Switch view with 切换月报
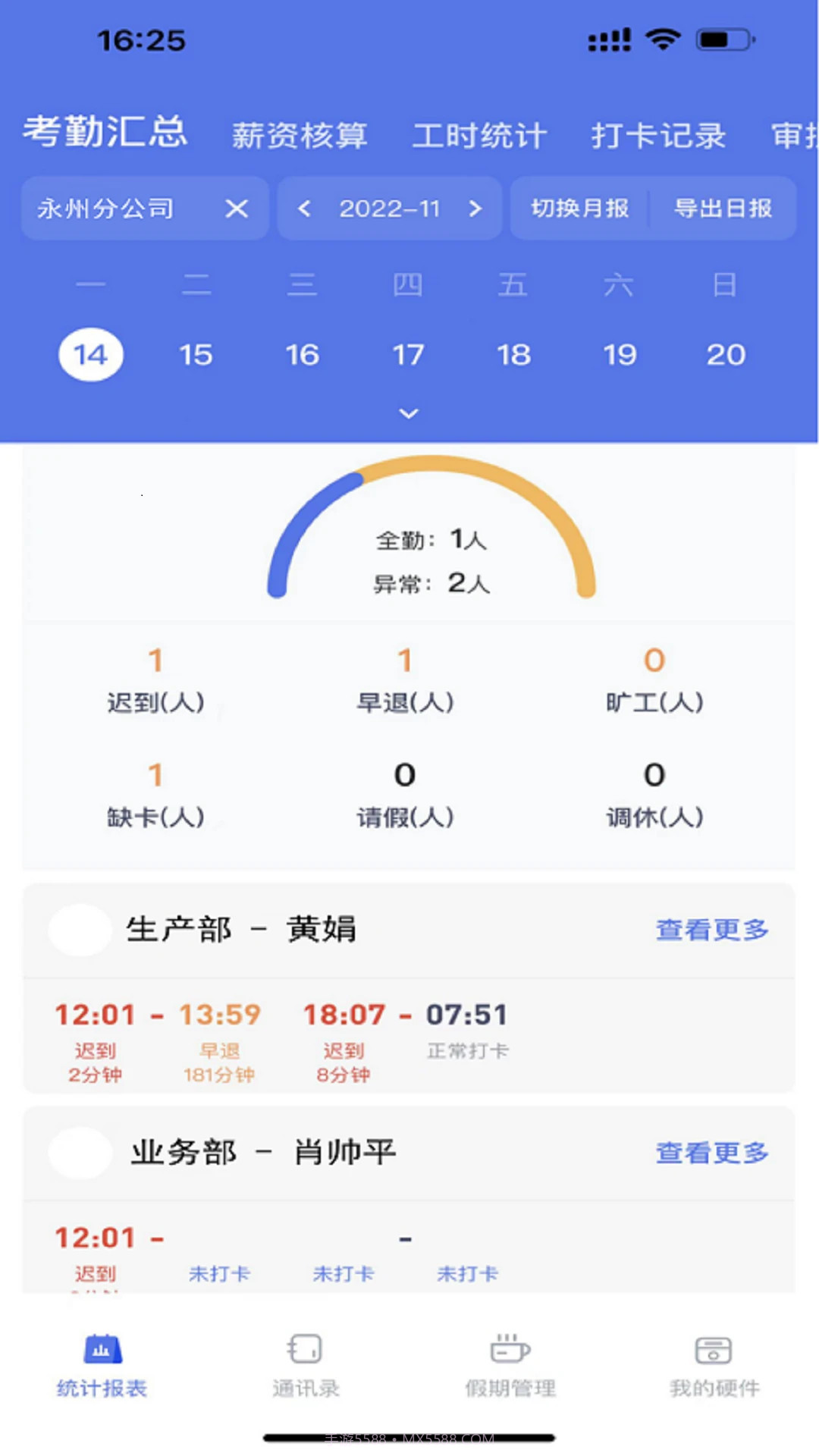 click(580, 209)
